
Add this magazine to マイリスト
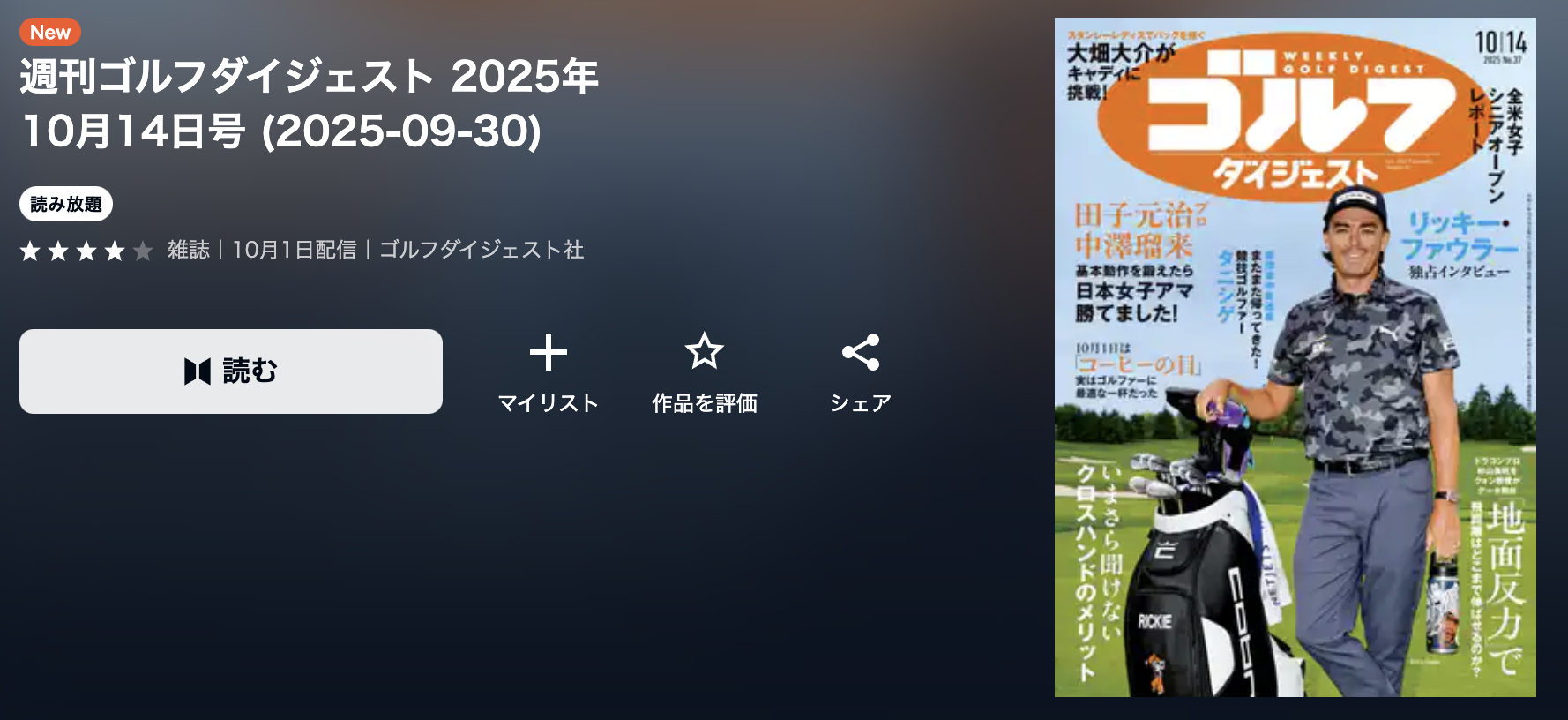[x=548, y=373]
